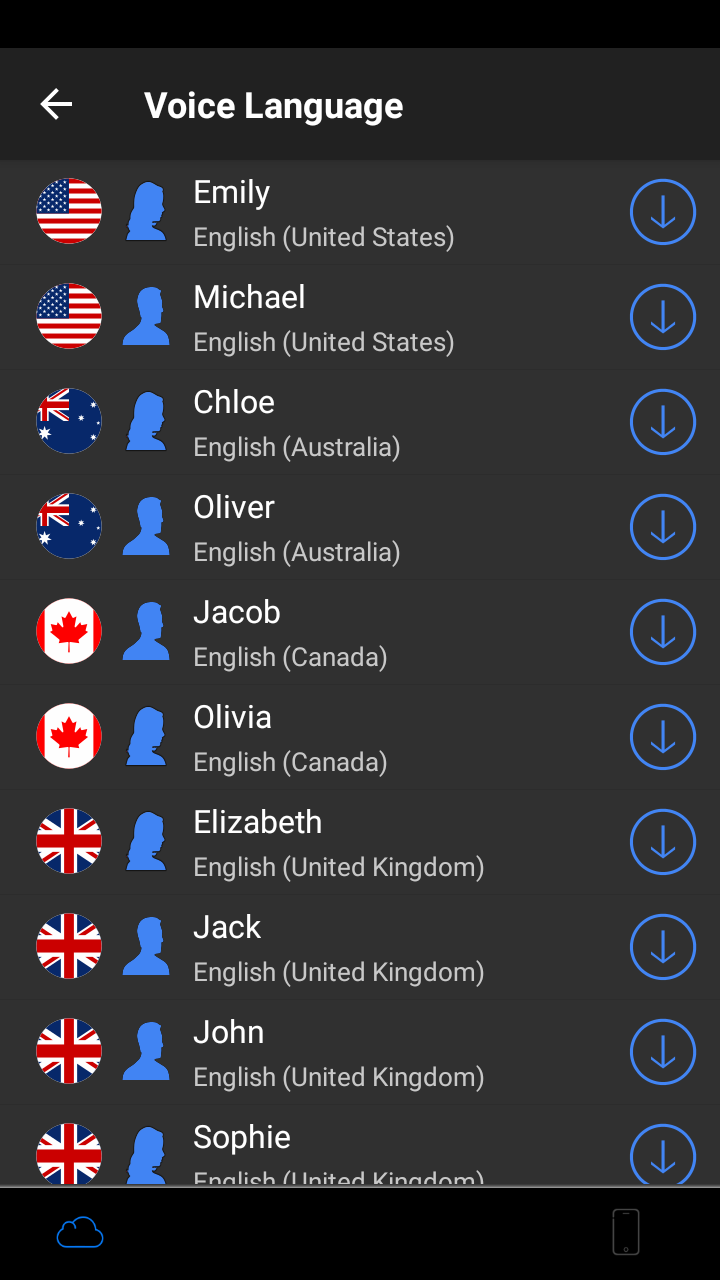The height and width of the screenshot is (1280, 720).
Task: Download the Sophie voice
Action: click(x=663, y=1155)
